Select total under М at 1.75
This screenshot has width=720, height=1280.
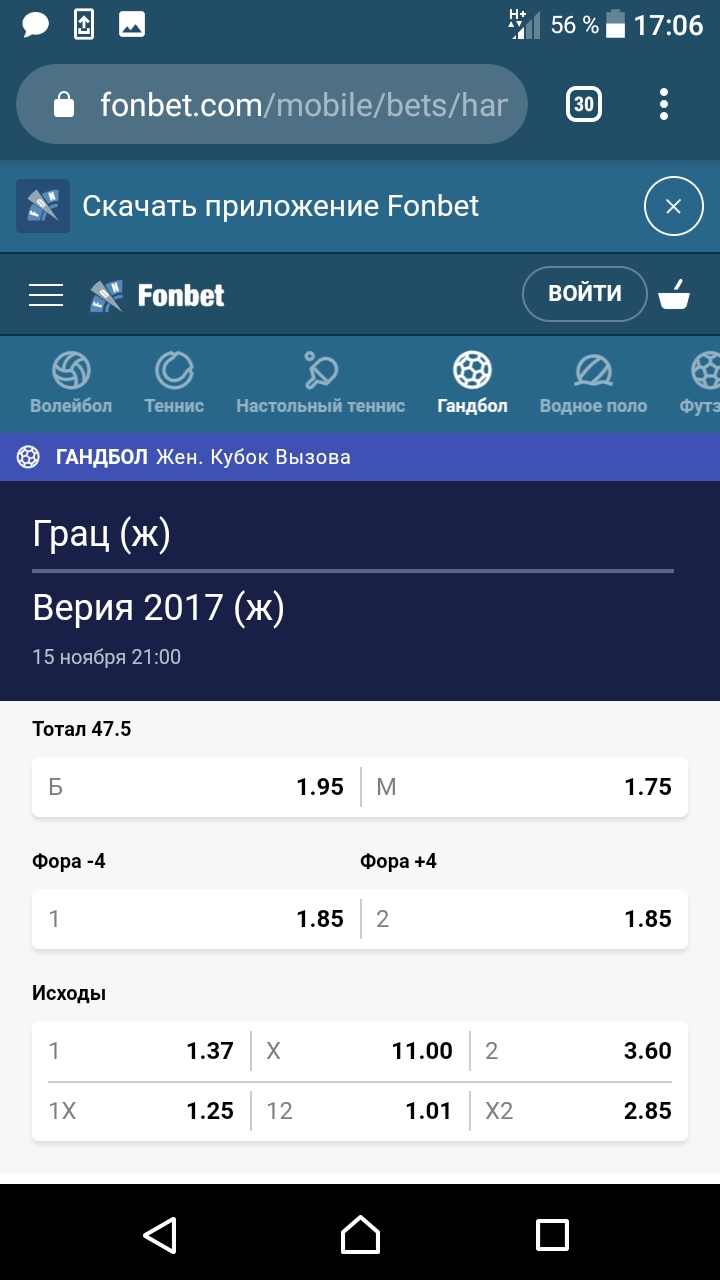(x=524, y=787)
